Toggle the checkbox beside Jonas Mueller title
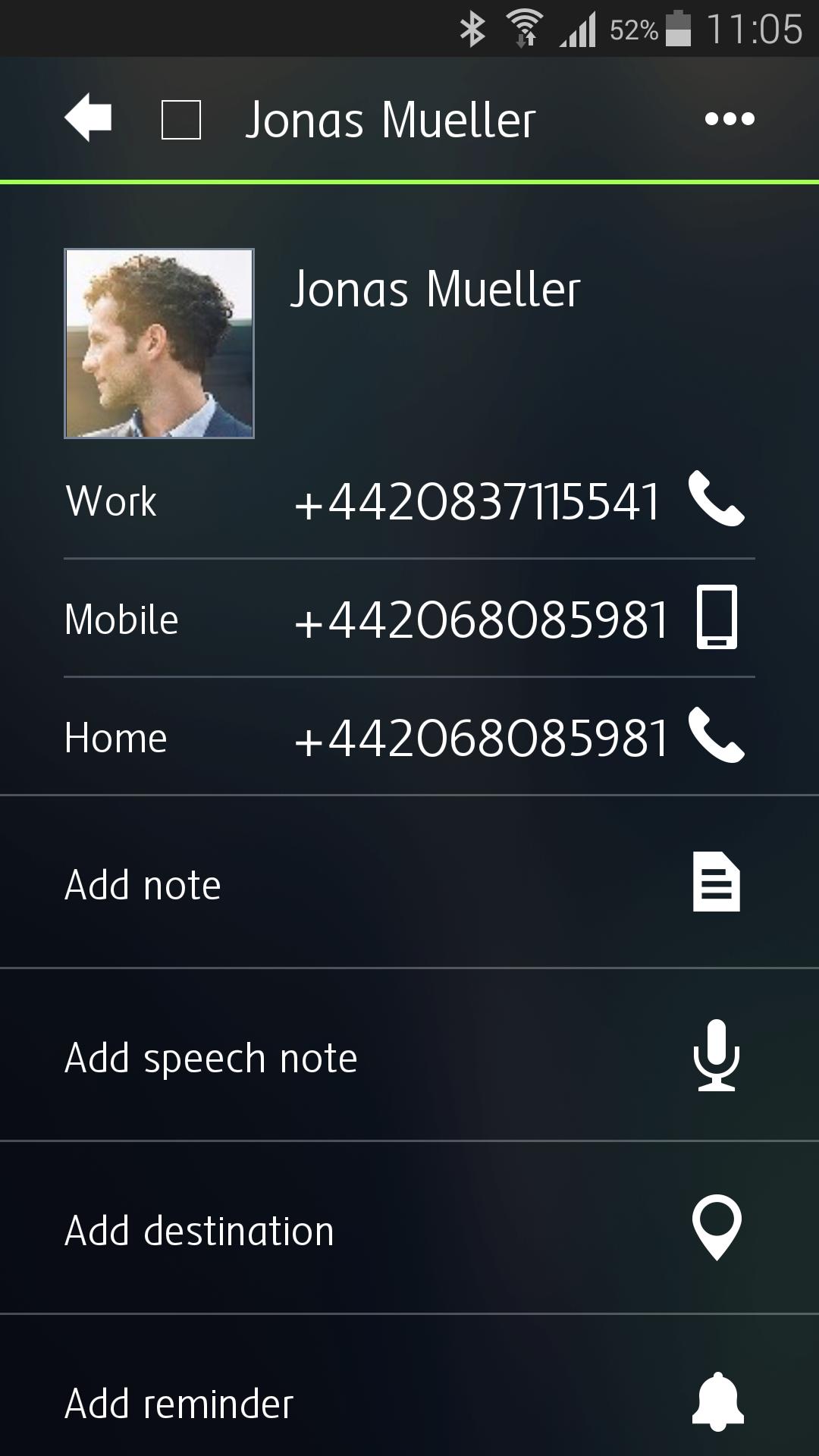Viewport: 819px width, 1456px height. pyautogui.click(x=182, y=119)
